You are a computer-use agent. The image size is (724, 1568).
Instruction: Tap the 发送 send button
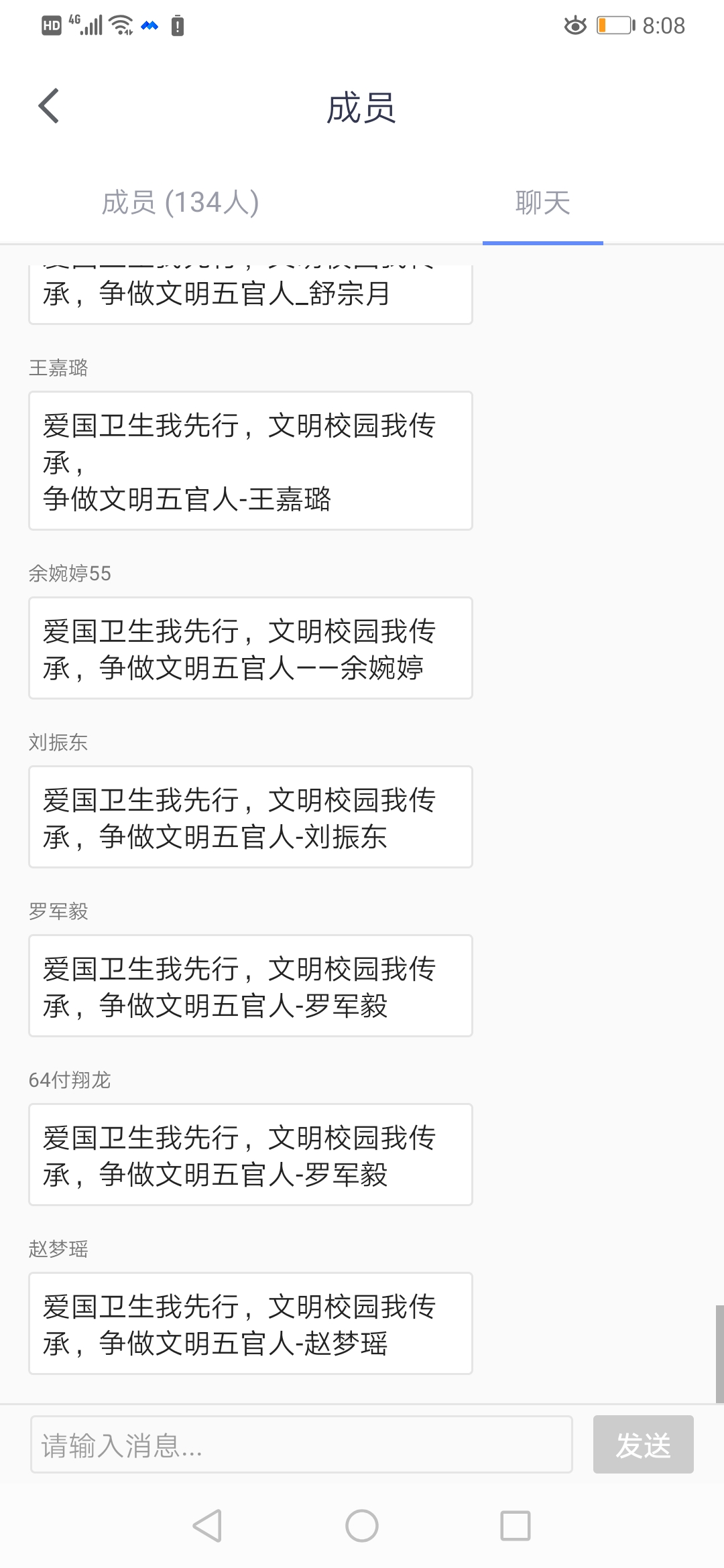coord(643,1444)
